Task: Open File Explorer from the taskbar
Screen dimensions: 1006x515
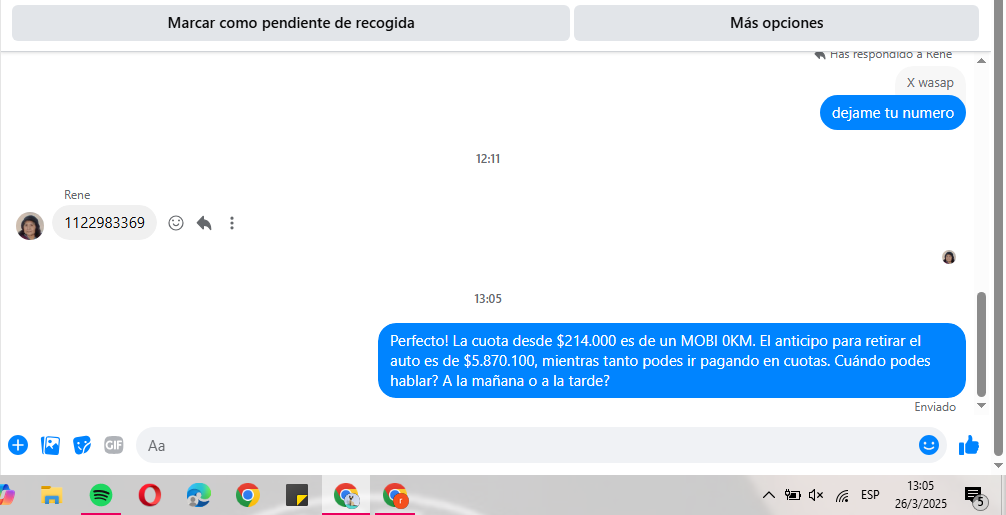Action: [52, 495]
